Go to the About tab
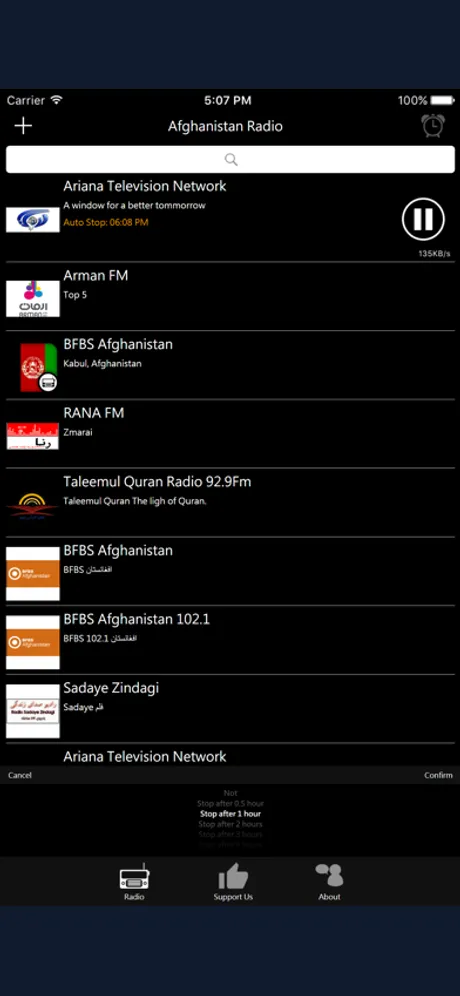Viewport: 460px width, 996px height. click(329, 882)
